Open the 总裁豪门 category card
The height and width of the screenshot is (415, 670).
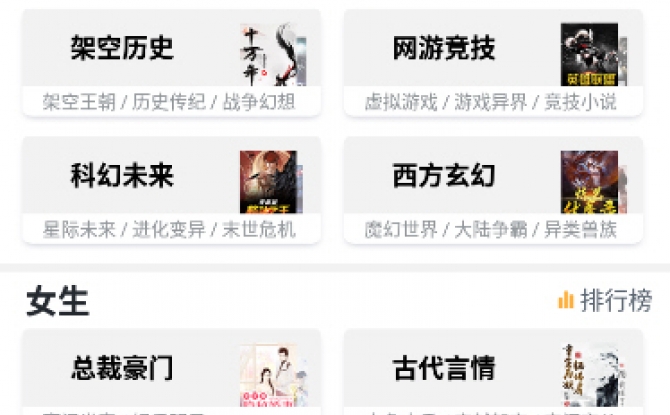[x=171, y=372]
